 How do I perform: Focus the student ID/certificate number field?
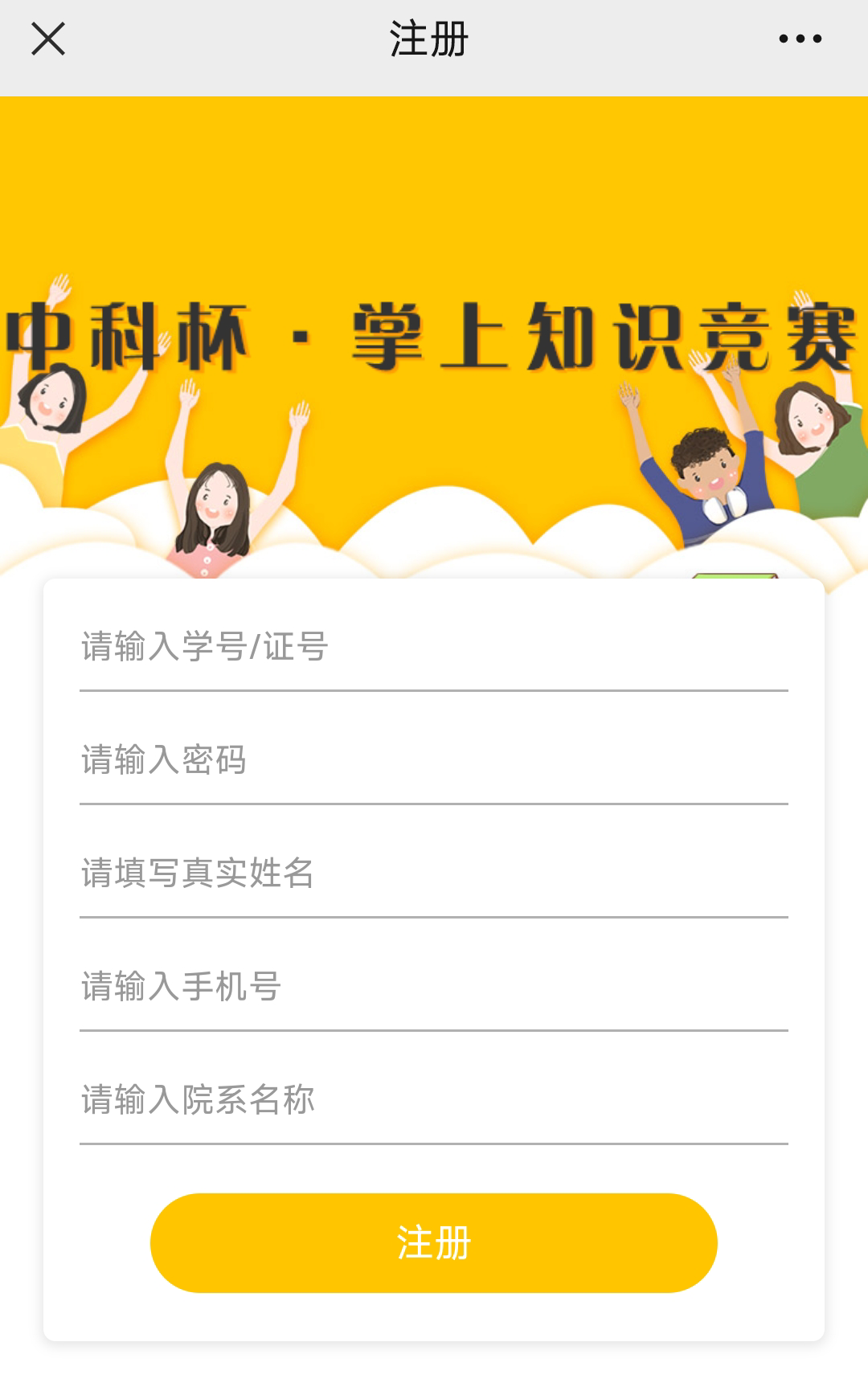tap(433, 647)
